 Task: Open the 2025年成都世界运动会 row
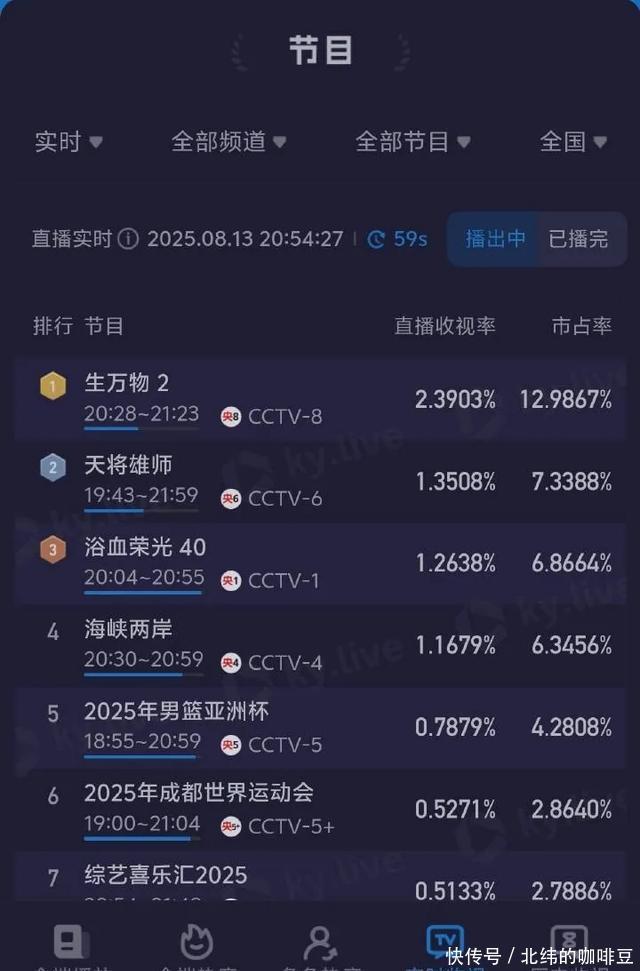tap(320, 809)
